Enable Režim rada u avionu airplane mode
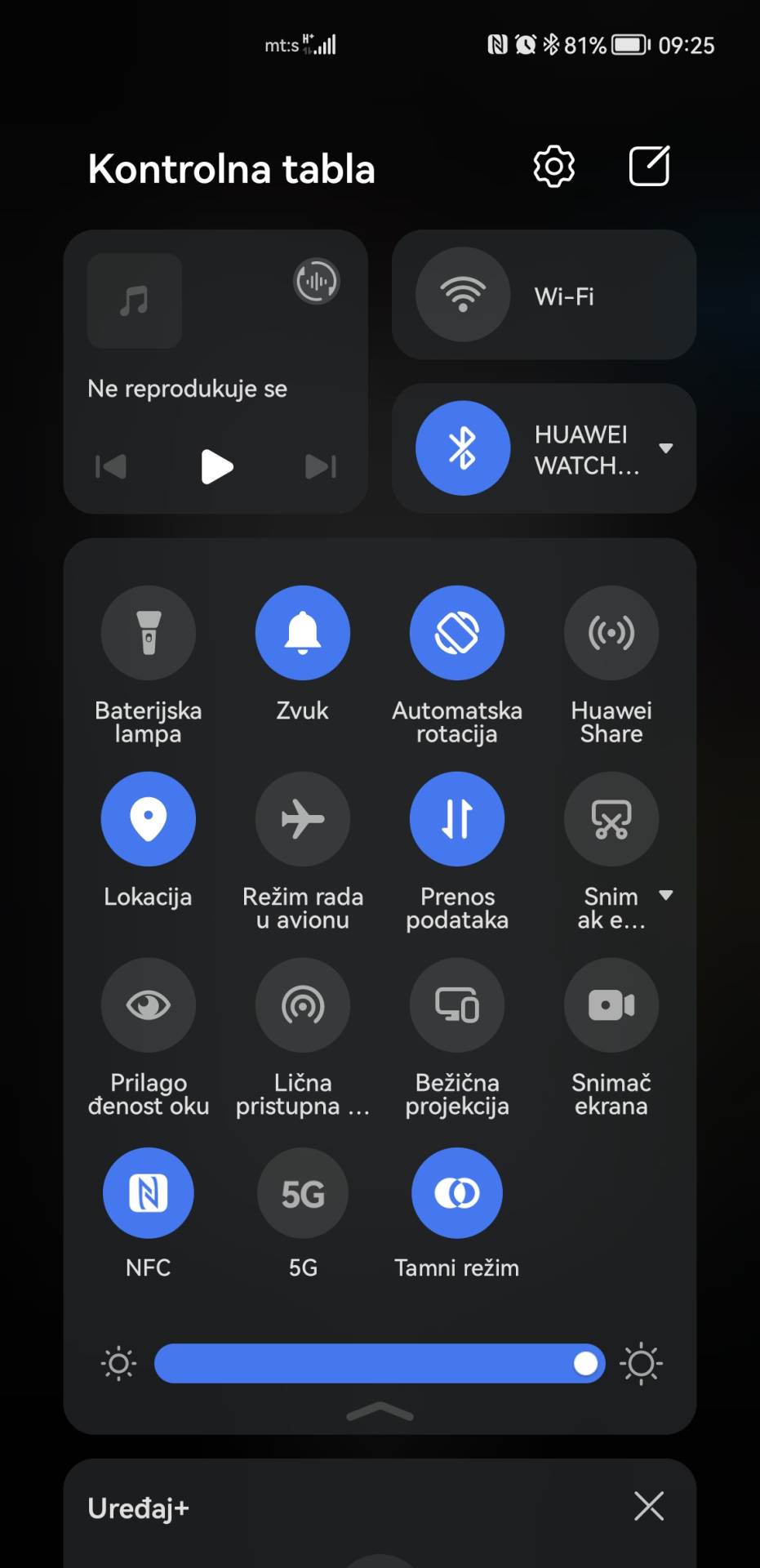Image resolution: width=760 pixels, height=1568 pixels. coord(303,819)
